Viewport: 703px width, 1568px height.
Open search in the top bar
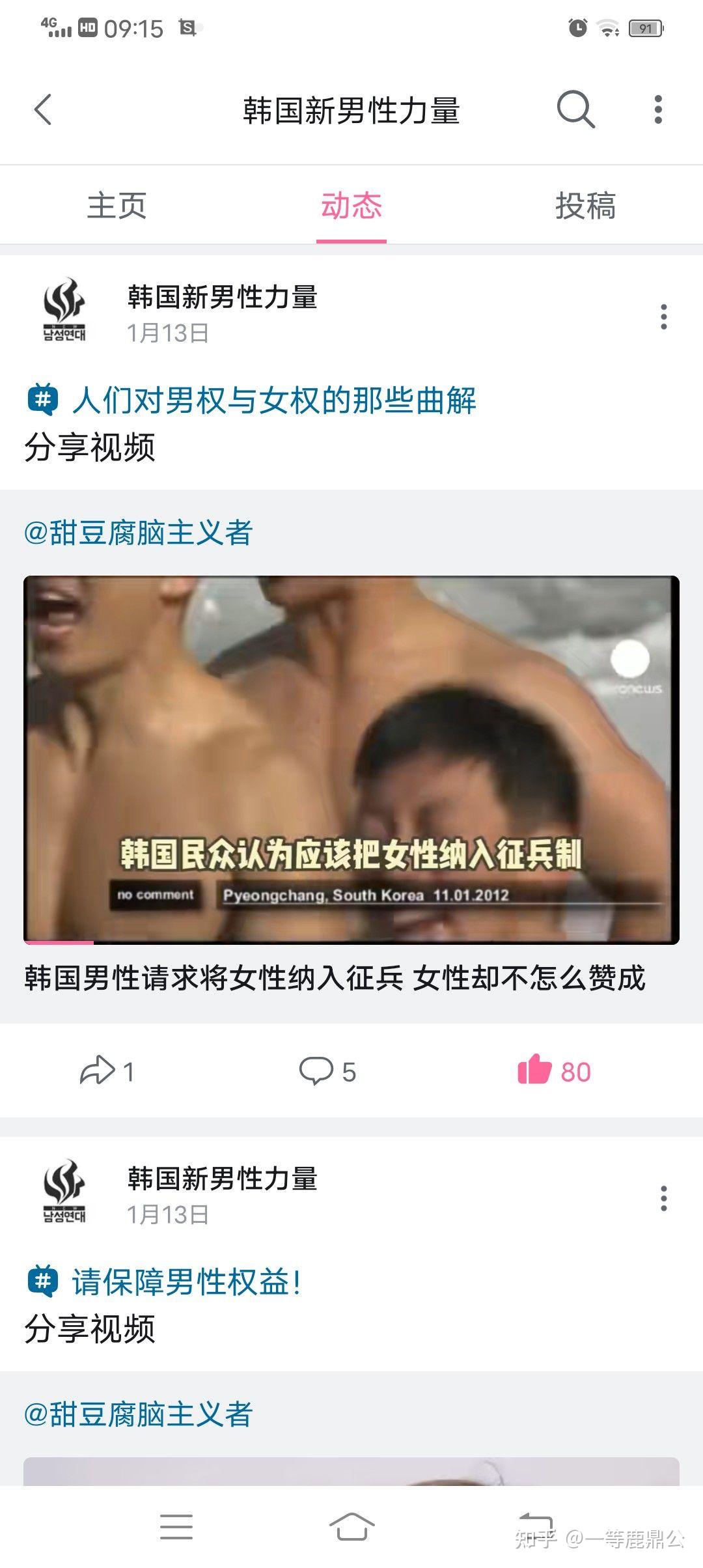pyautogui.click(x=576, y=109)
